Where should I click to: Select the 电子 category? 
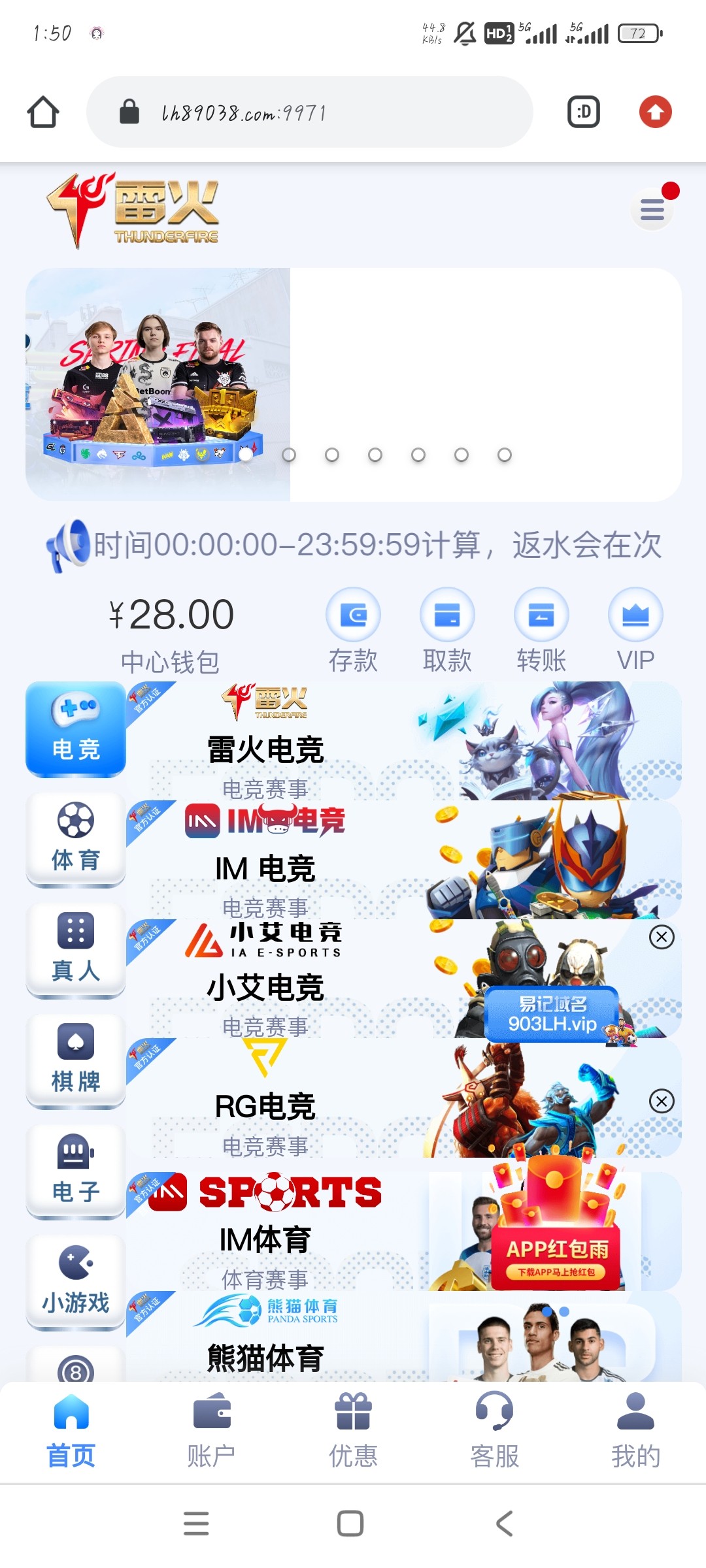click(x=76, y=1171)
